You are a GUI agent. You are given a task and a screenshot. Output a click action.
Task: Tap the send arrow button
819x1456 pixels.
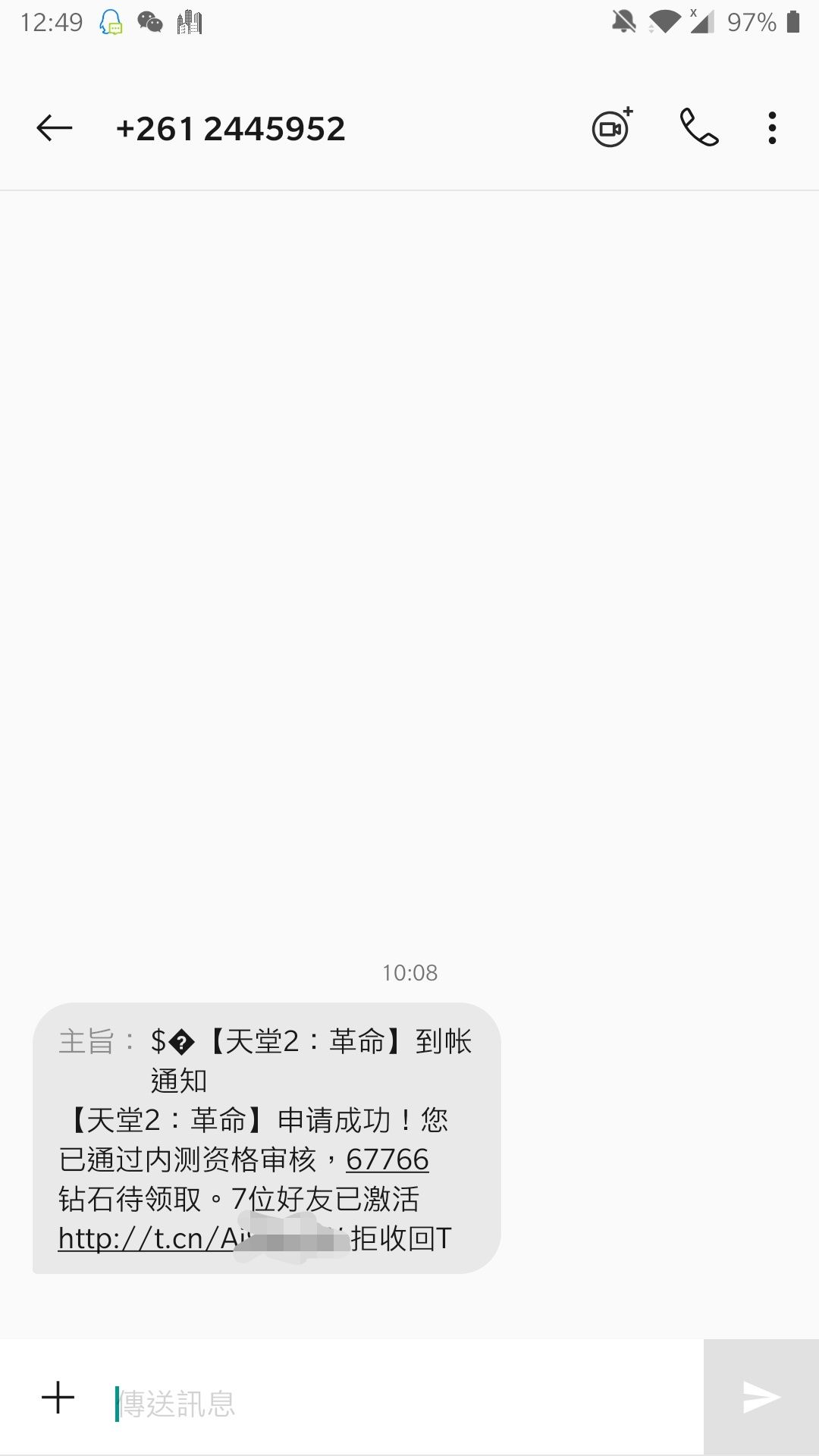[761, 1398]
